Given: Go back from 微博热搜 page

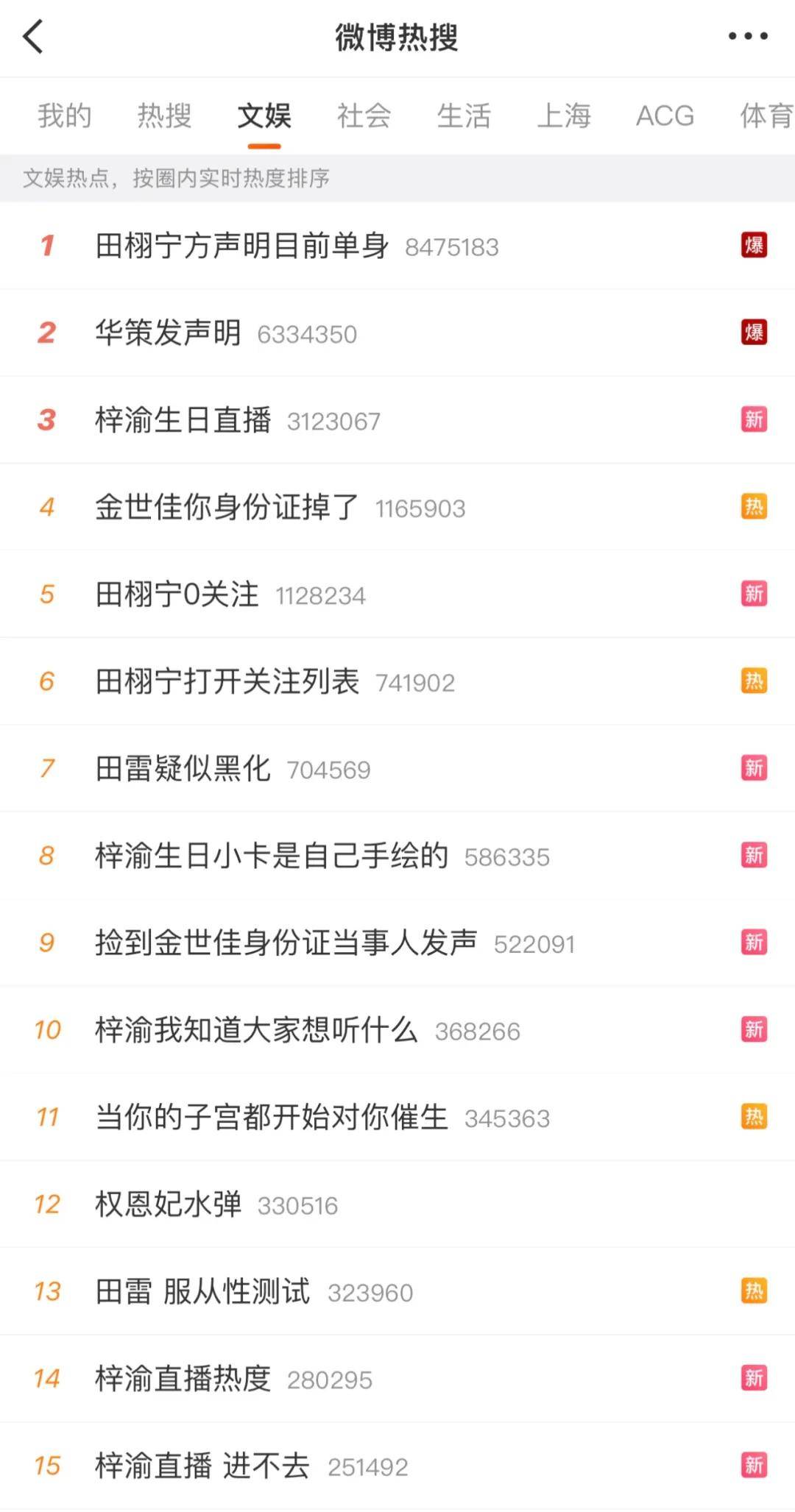Looking at the screenshot, I should click(x=34, y=37).
